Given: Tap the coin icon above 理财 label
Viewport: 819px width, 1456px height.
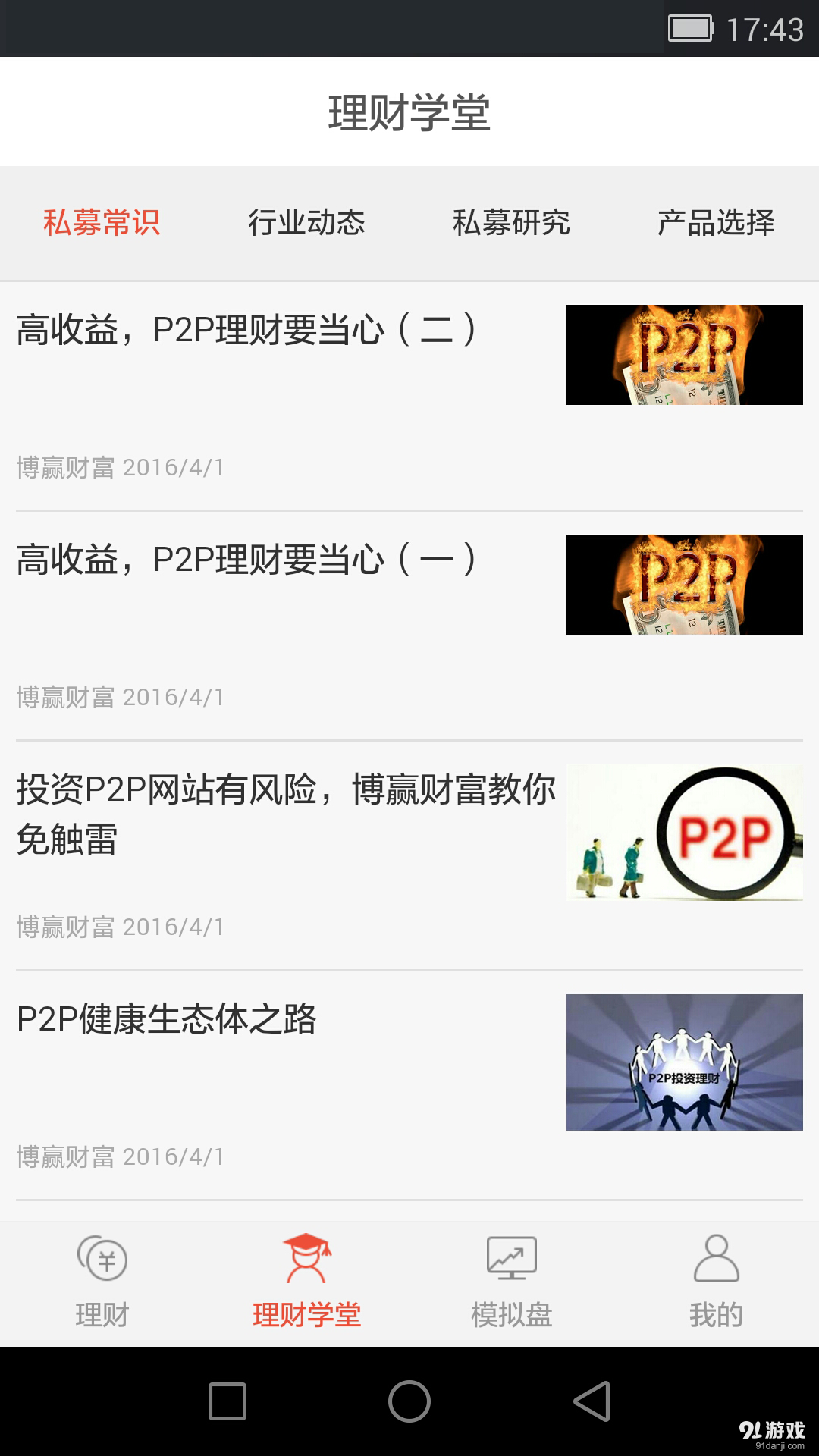Looking at the screenshot, I should 102,1259.
